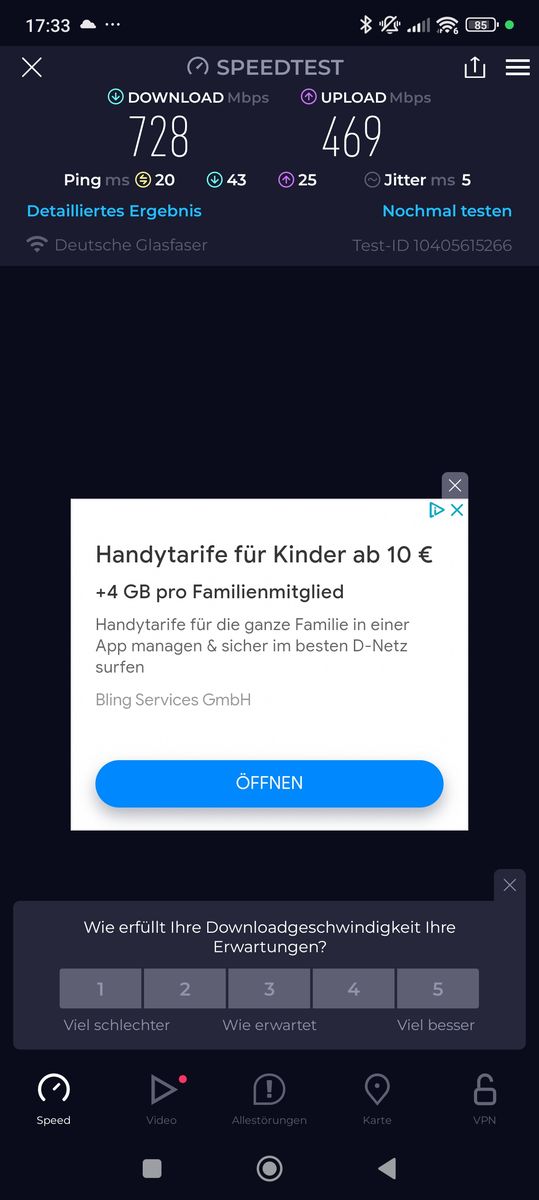Rate download speed as 3
The height and width of the screenshot is (1200, 539).
click(269, 989)
